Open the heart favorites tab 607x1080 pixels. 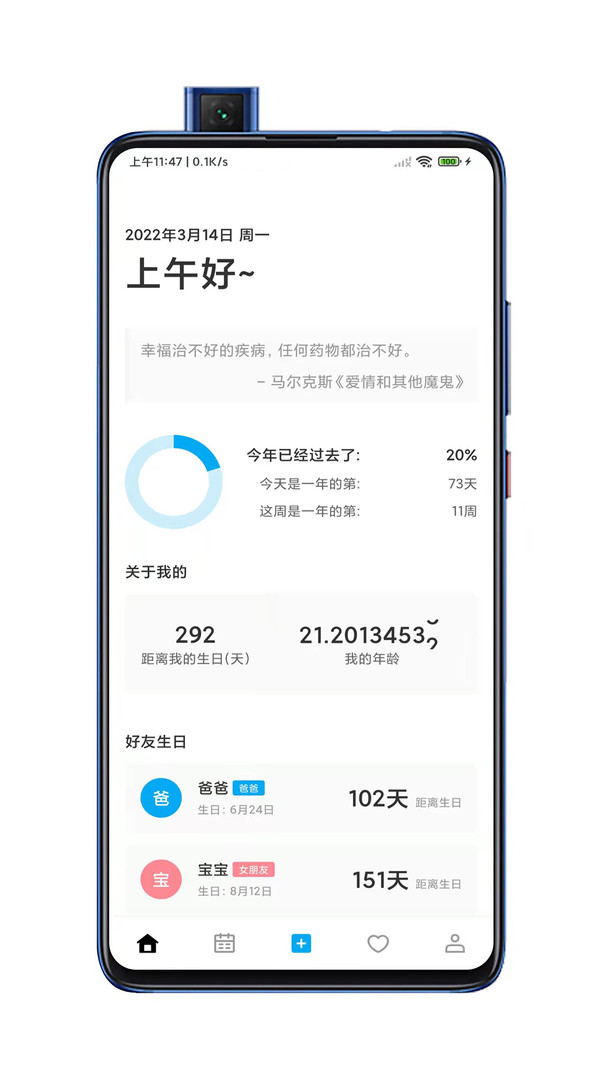point(378,943)
